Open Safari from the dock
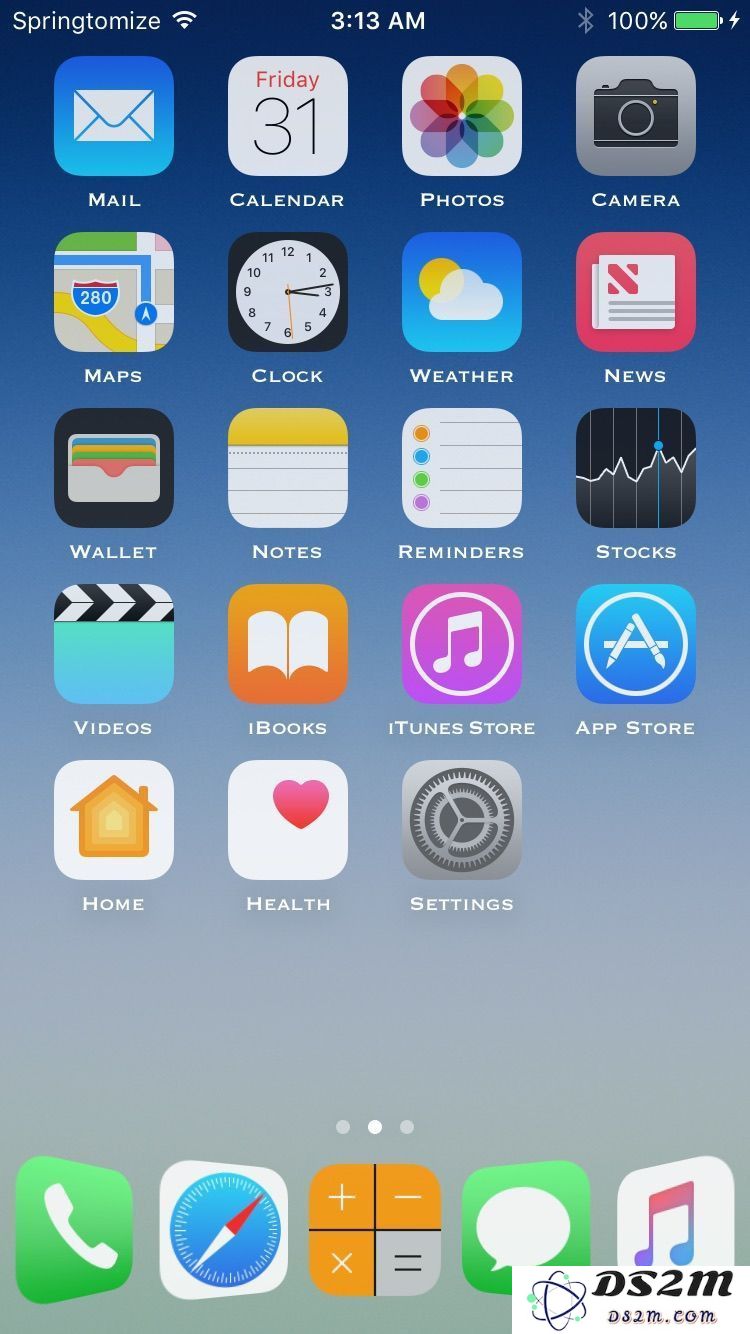 coord(224,1230)
